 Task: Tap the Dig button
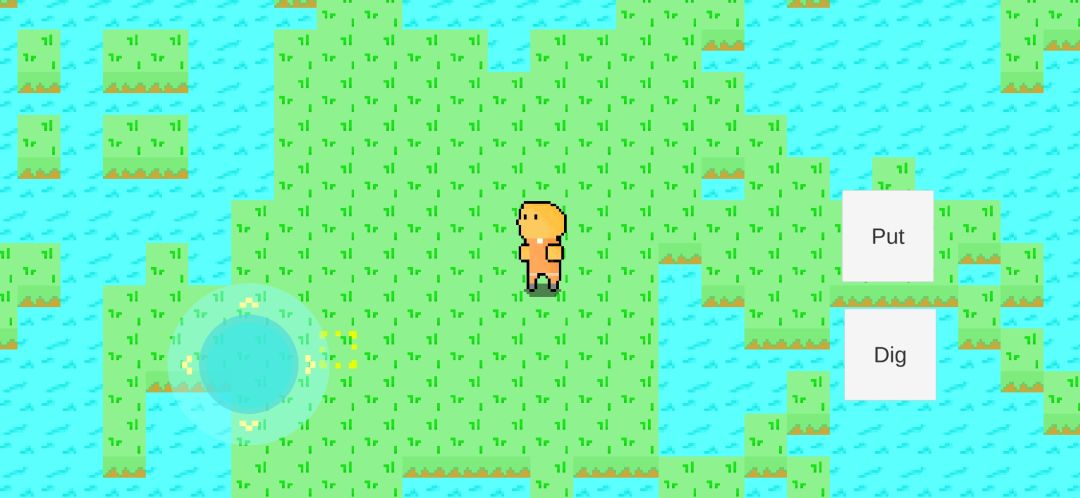(x=889, y=354)
